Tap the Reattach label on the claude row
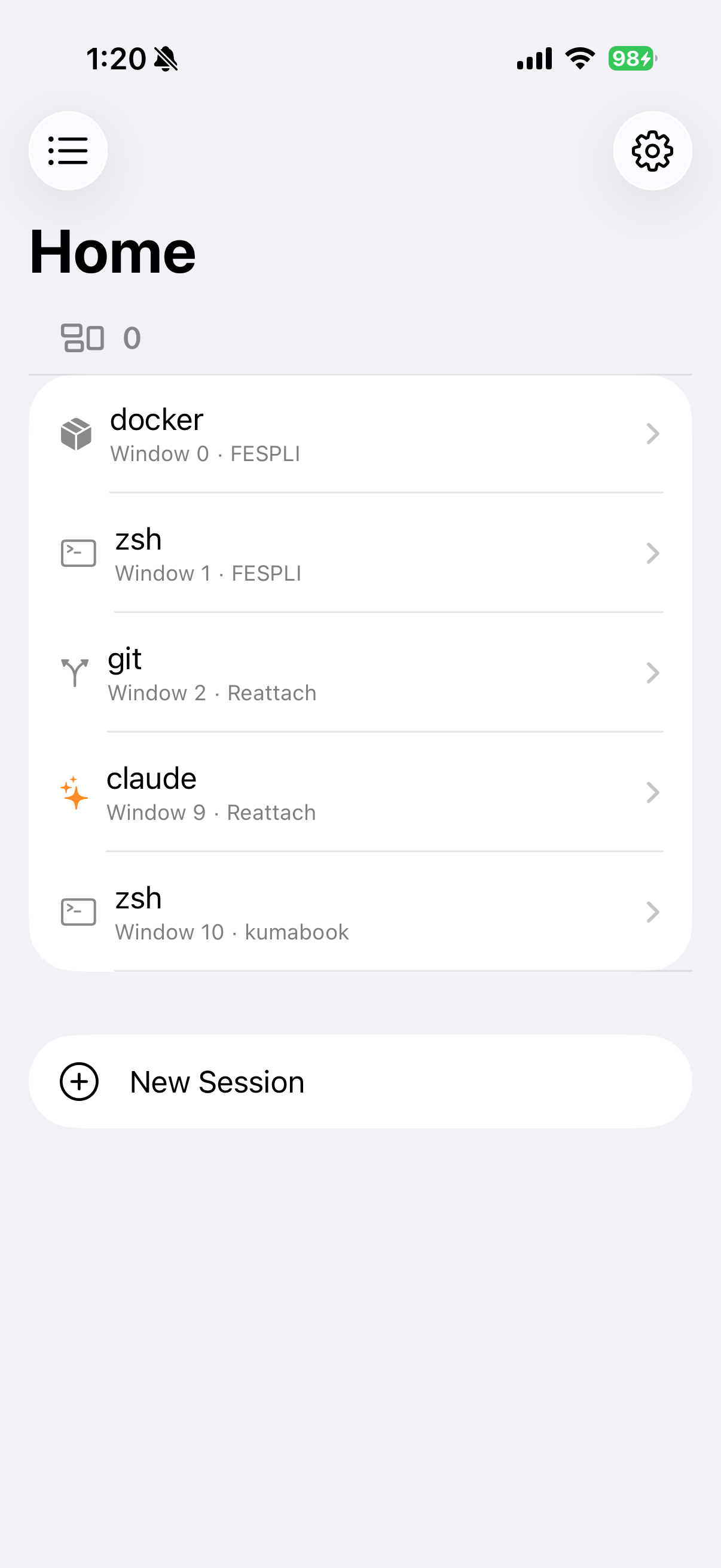 click(x=271, y=812)
